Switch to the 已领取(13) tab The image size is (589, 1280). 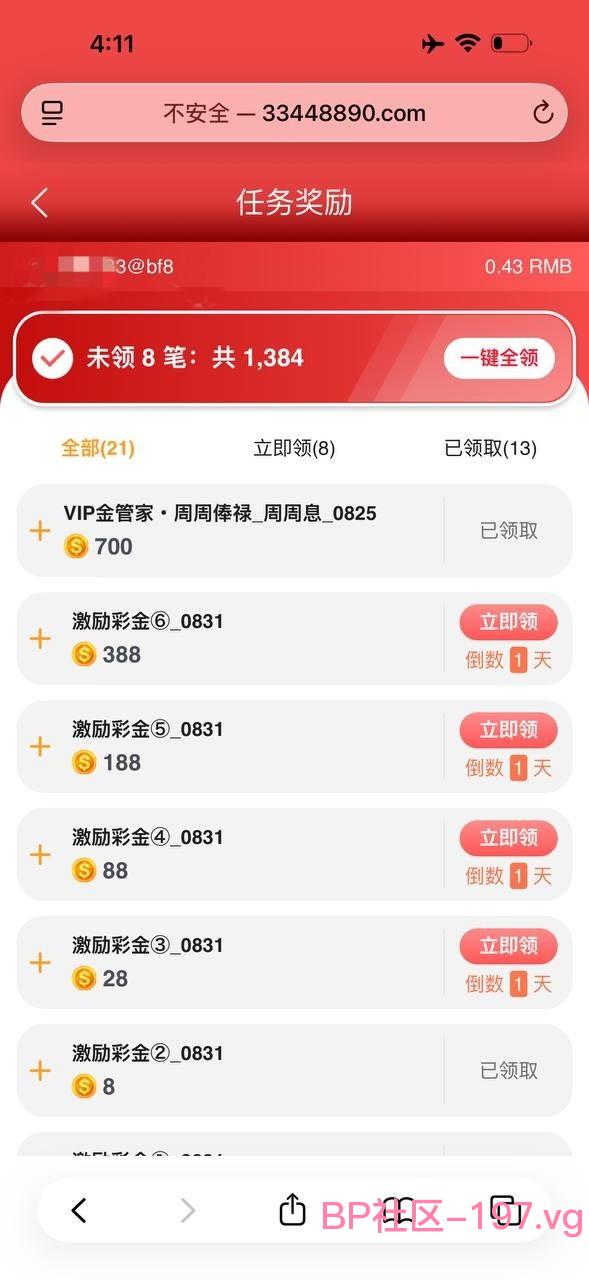tap(490, 448)
